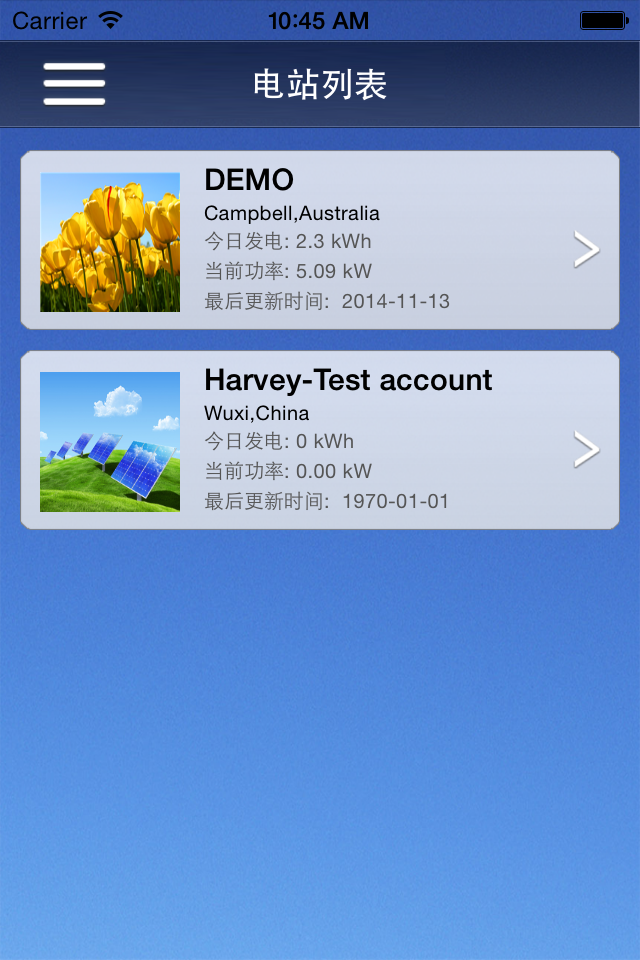The image size is (640, 960).
Task: Open the Harvey-Test account station card
Action: tap(320, 440)
